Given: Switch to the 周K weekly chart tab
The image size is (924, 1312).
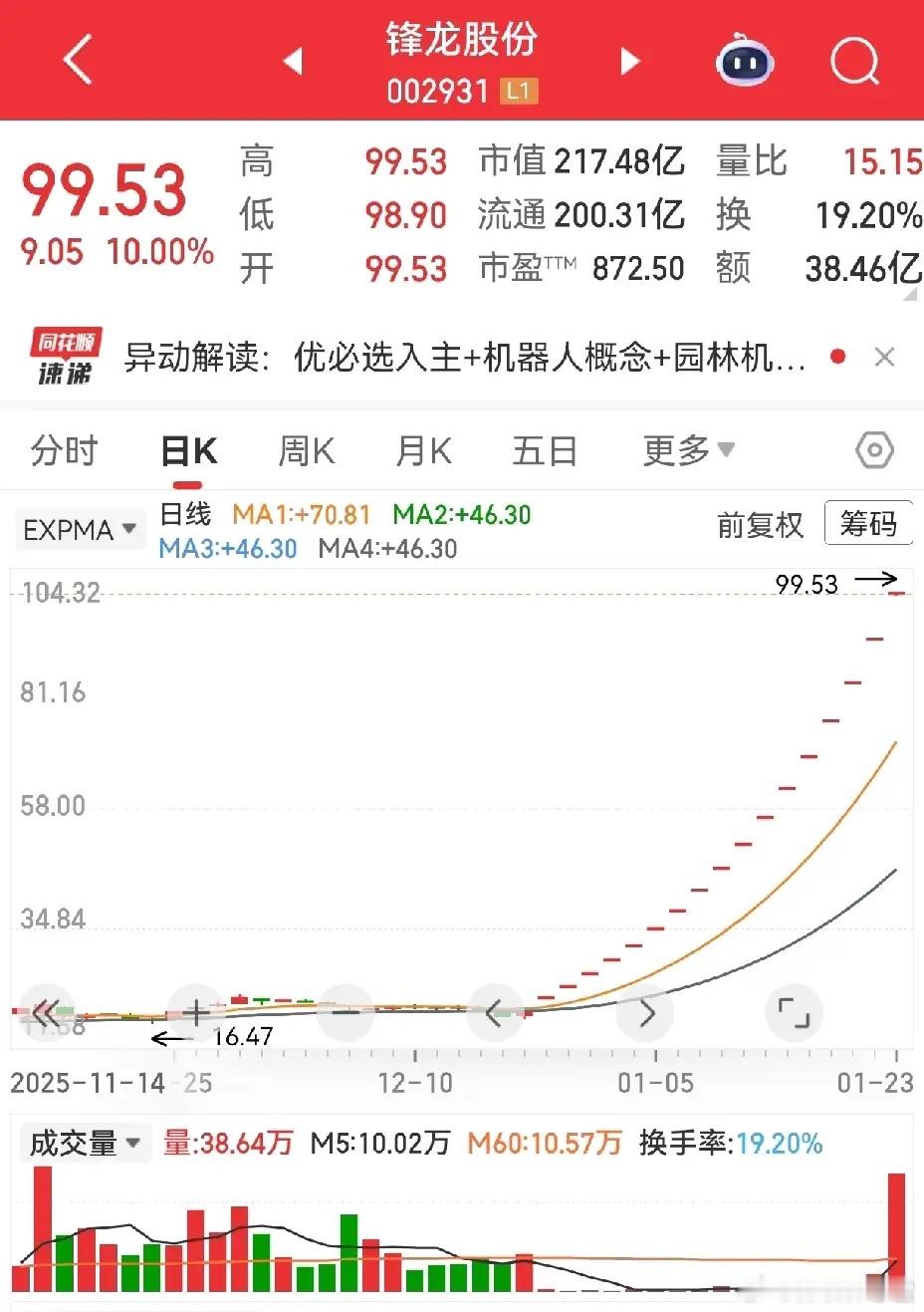Looking at the screenshot, I should (x=305, y=450).
